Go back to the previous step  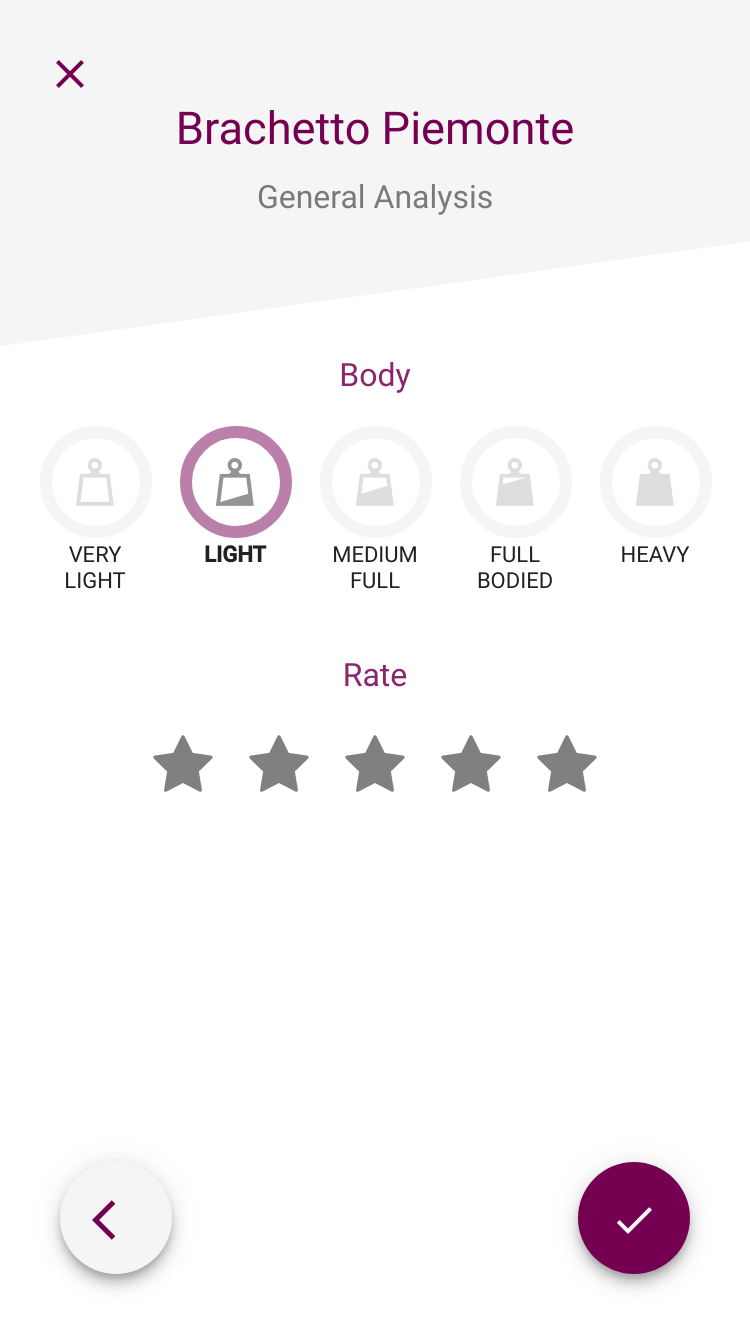[x=116, y=1218]
